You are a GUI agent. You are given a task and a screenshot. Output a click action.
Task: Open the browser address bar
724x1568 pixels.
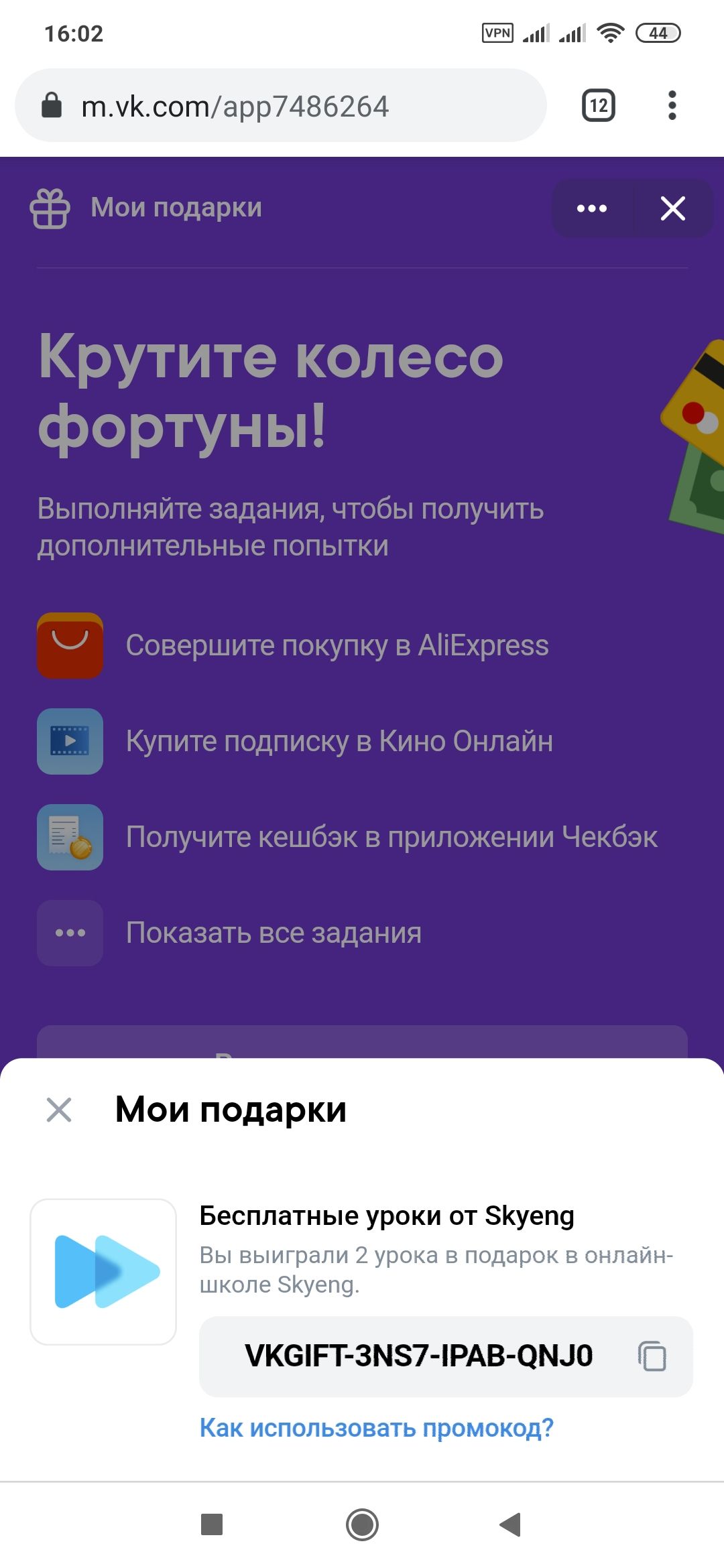click(280, 106)
